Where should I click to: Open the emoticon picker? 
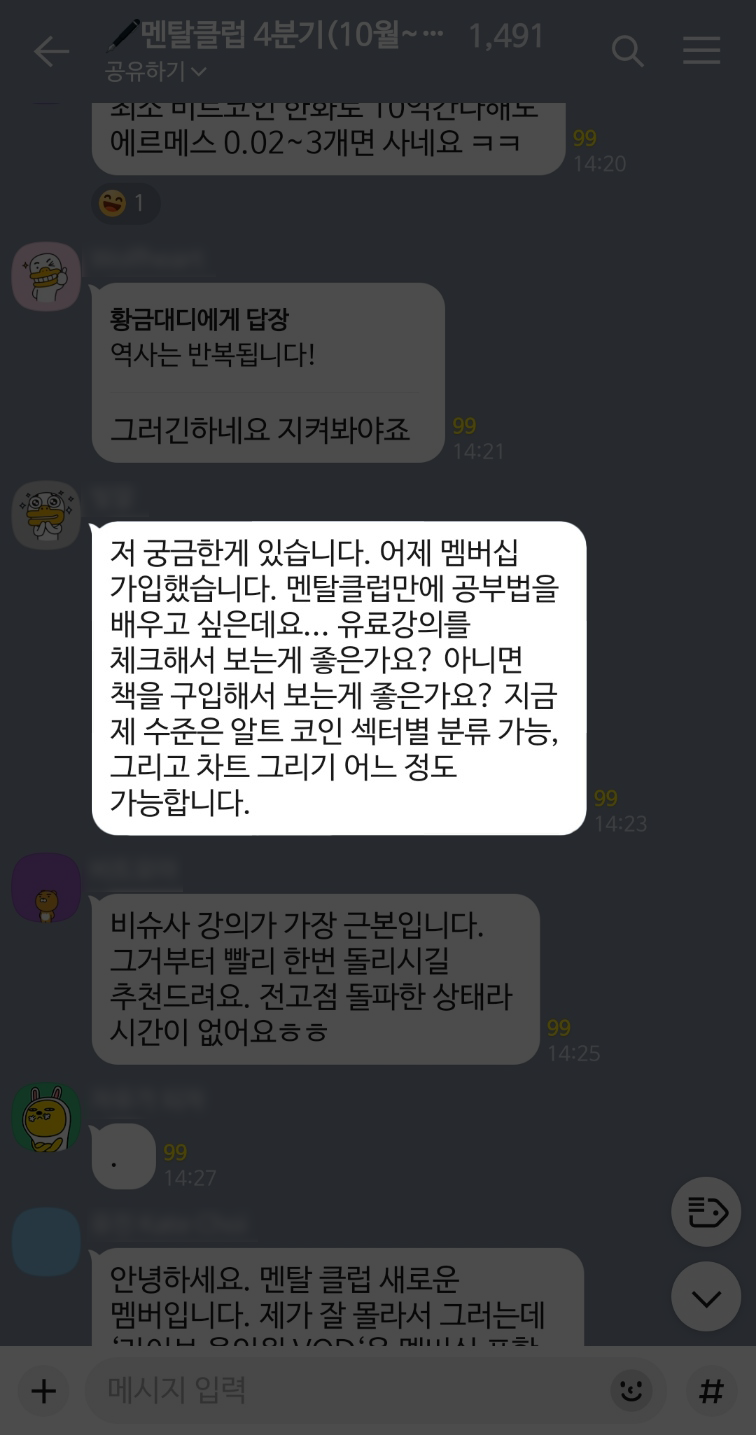(631, 1391)
